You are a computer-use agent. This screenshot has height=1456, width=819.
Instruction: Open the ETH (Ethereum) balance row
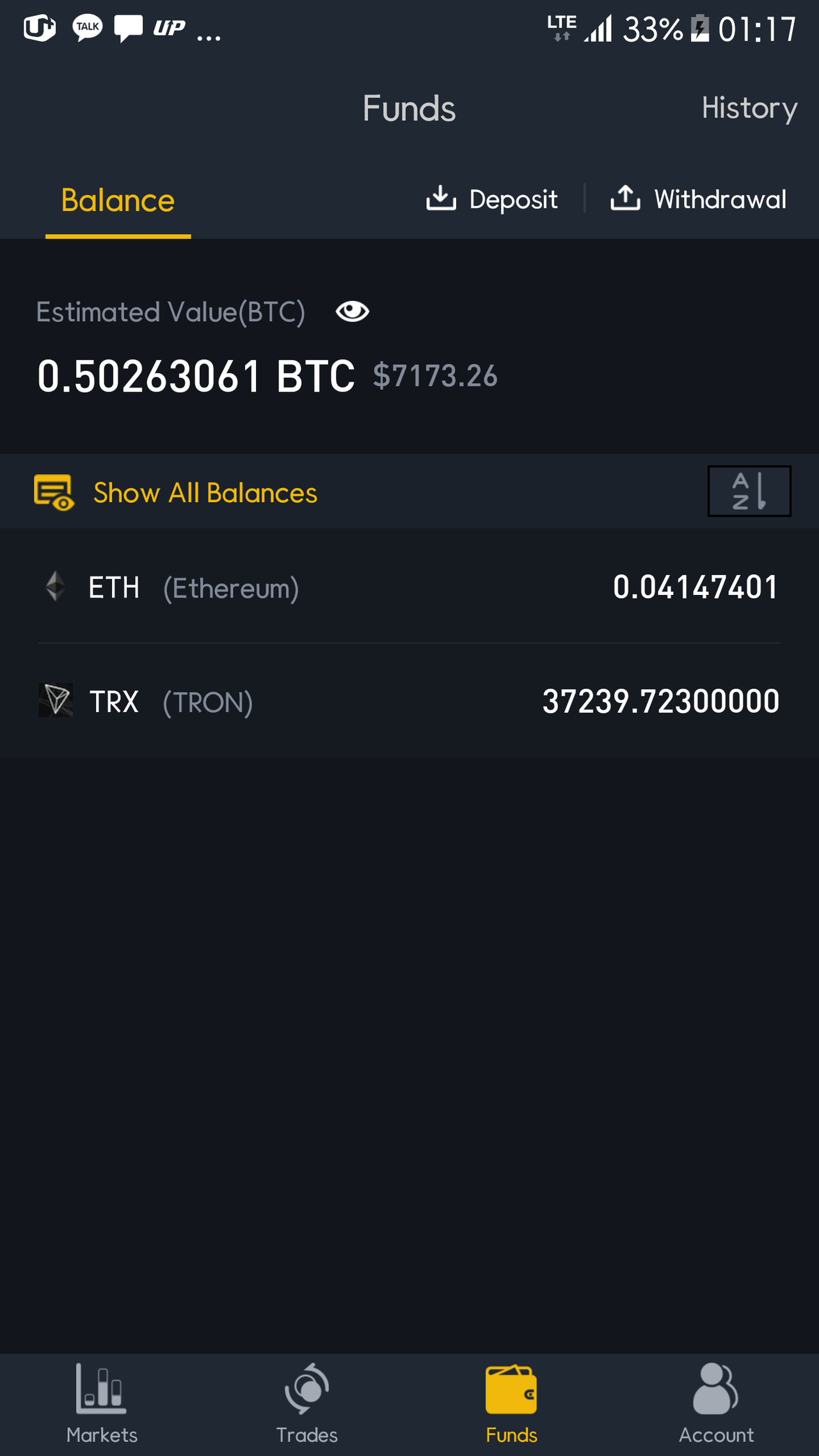point(409,587)
